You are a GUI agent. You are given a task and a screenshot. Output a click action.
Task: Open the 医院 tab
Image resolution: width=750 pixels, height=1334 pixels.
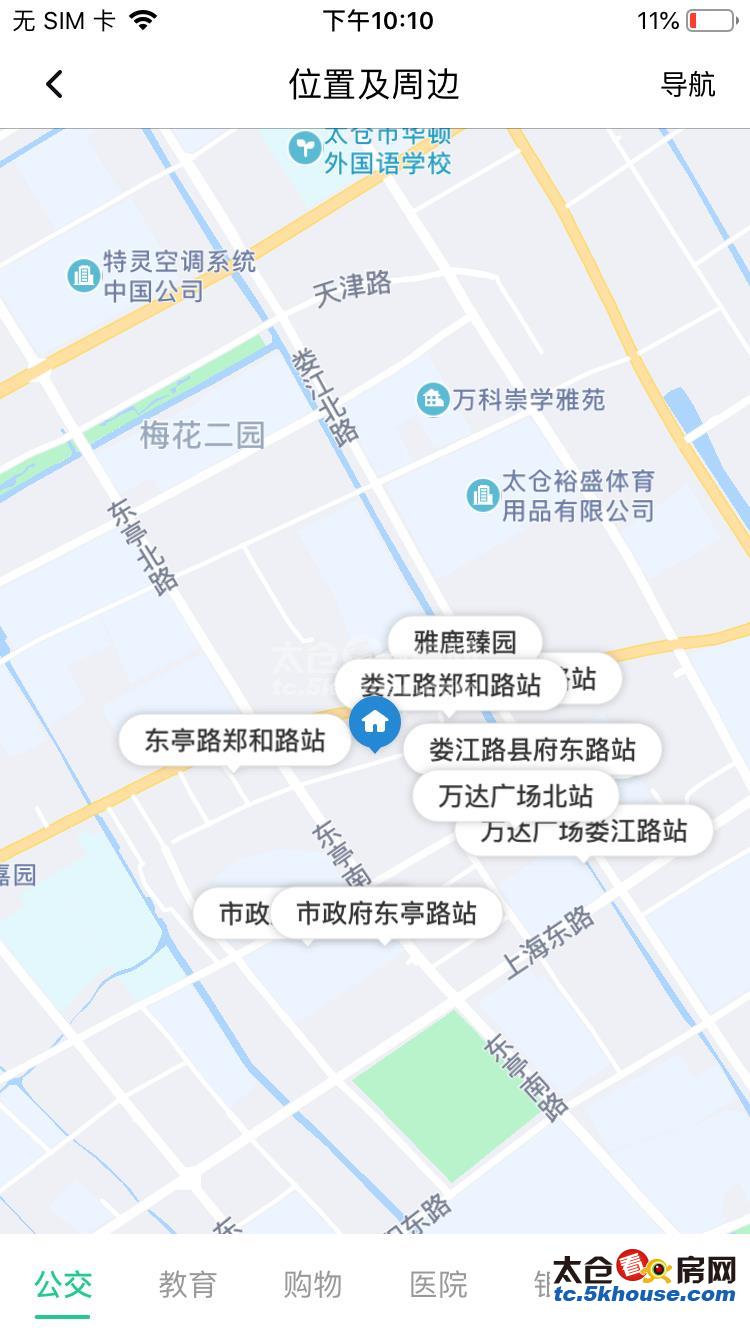click(x=438, y=1284)
